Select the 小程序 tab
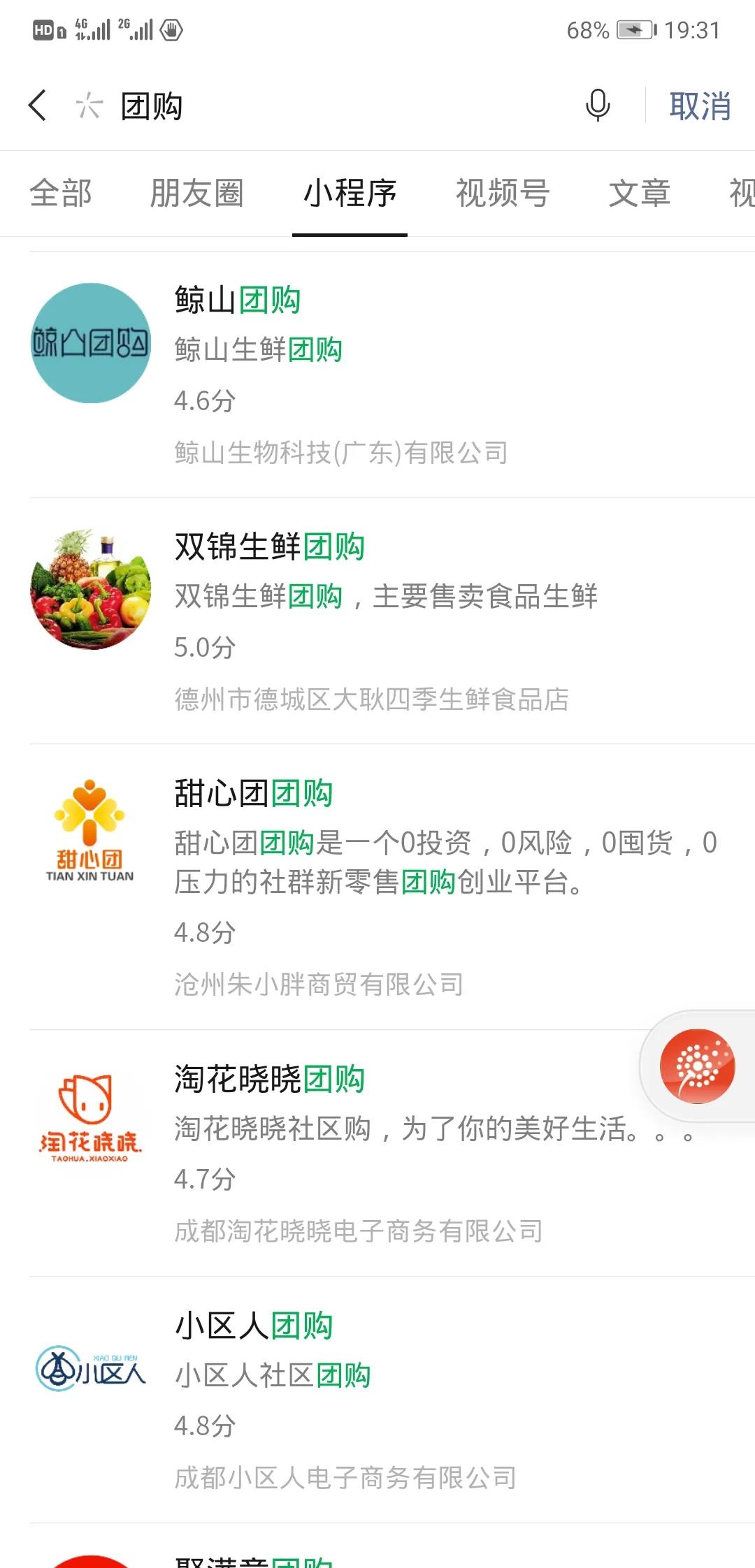The height and width of the screenshot is (1568, 755). tap(350, 194)
